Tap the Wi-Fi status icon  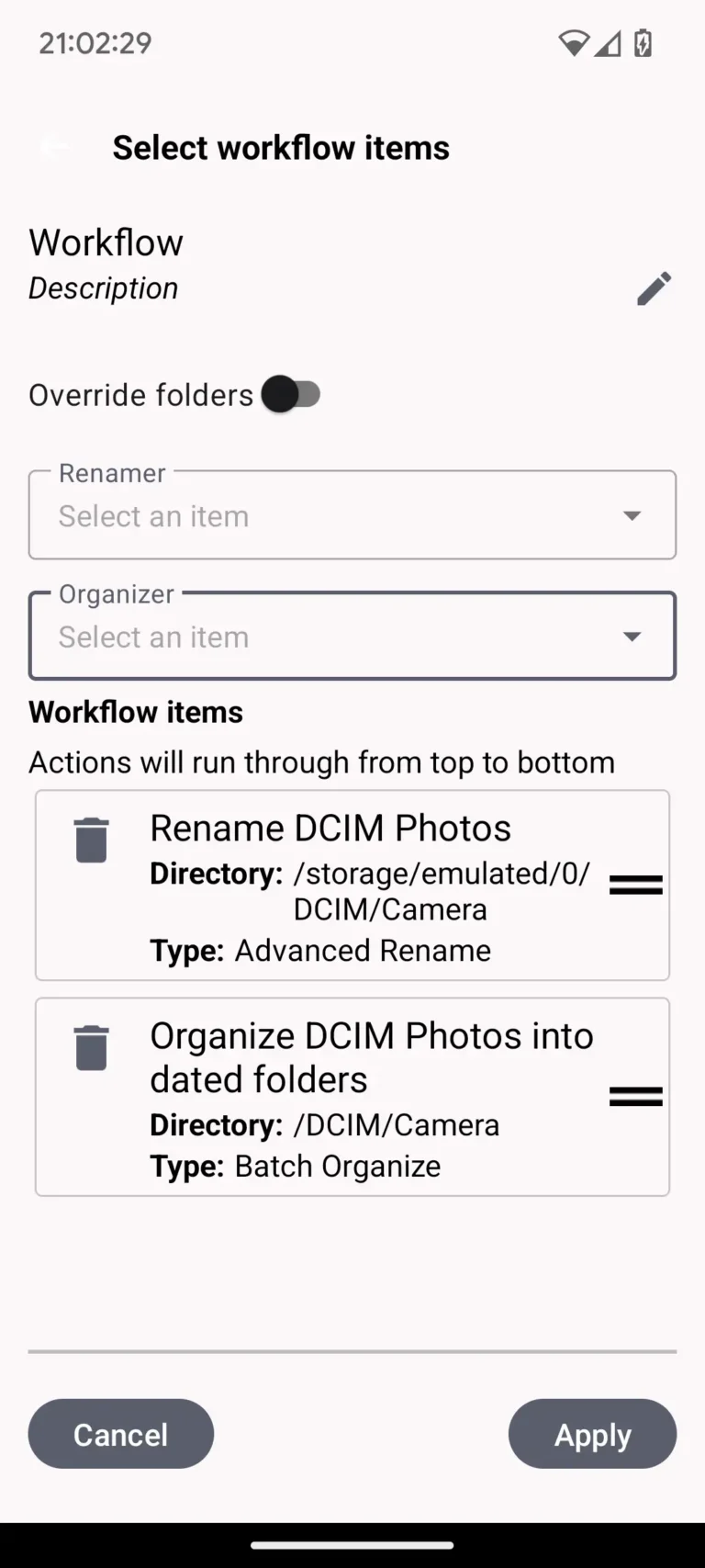[572, 42]
